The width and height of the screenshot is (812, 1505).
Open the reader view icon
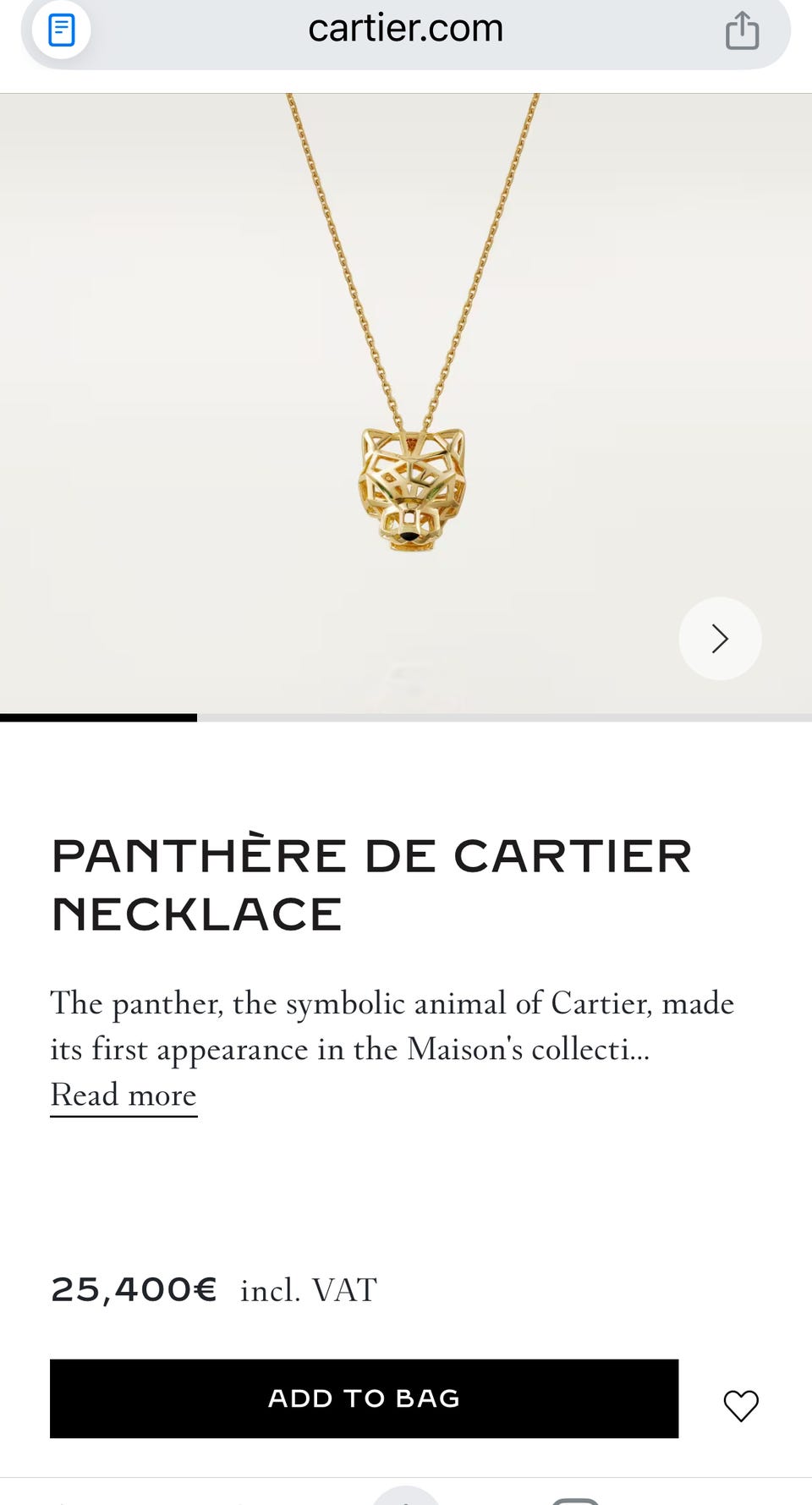tap(61, 30)
